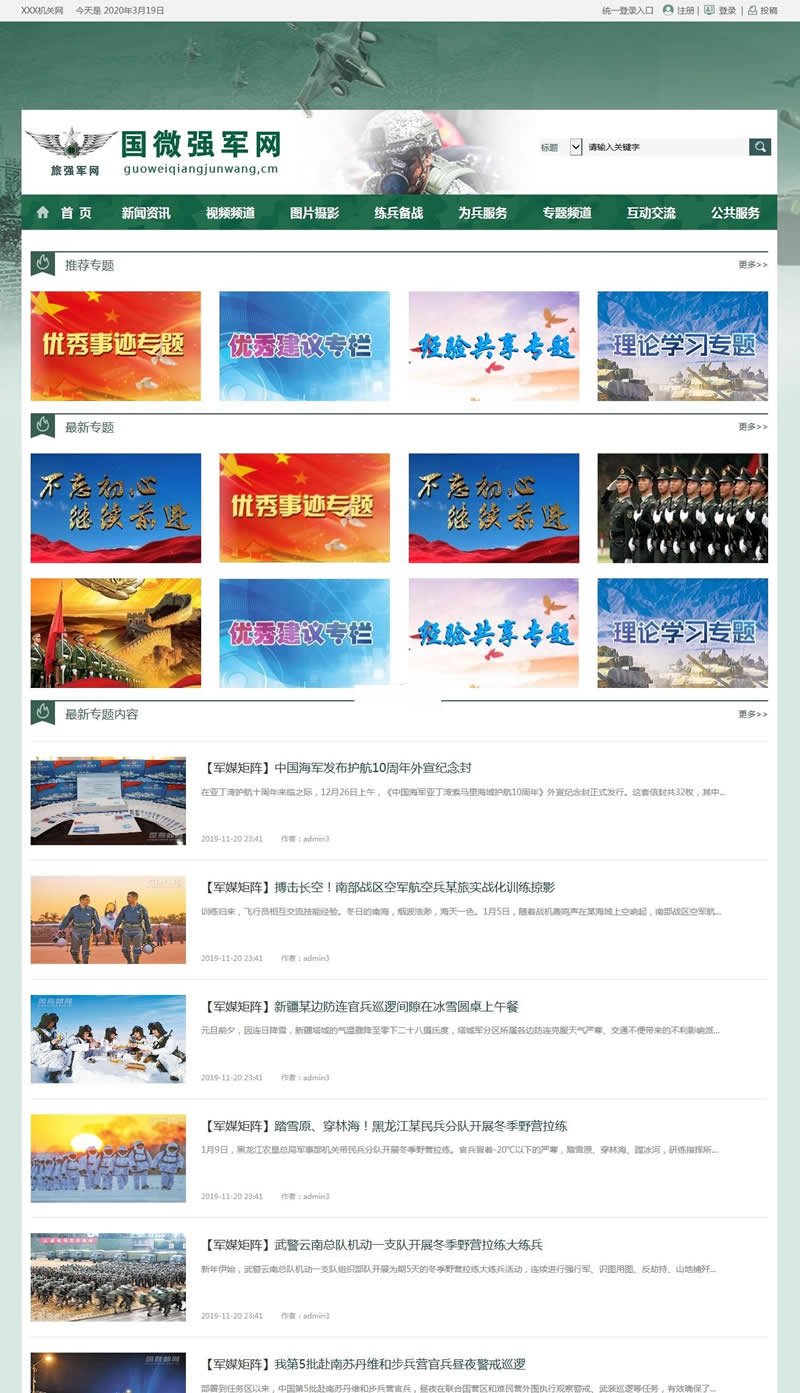Focus the keyword search field

[665, 147]
